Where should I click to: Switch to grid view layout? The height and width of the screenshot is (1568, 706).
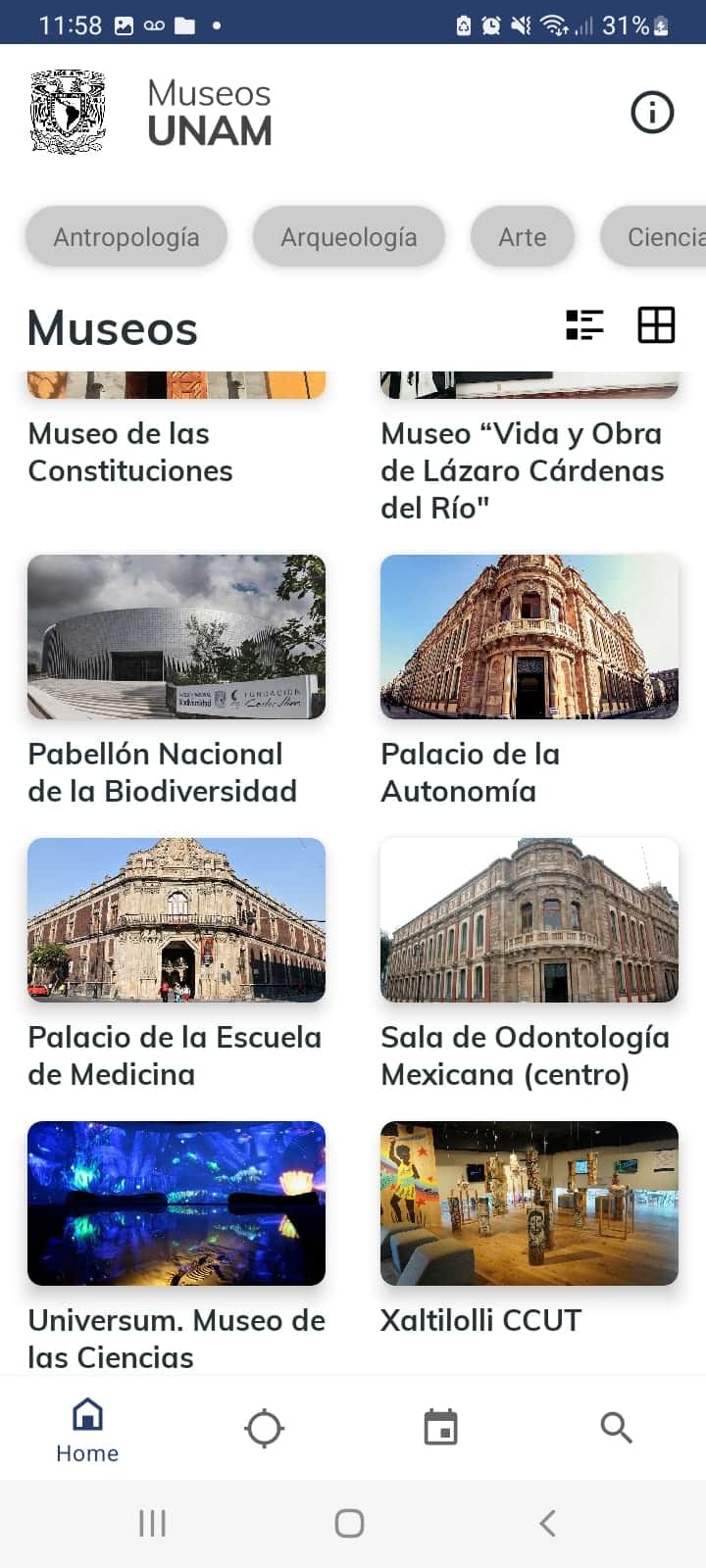(x=656, y=325)
